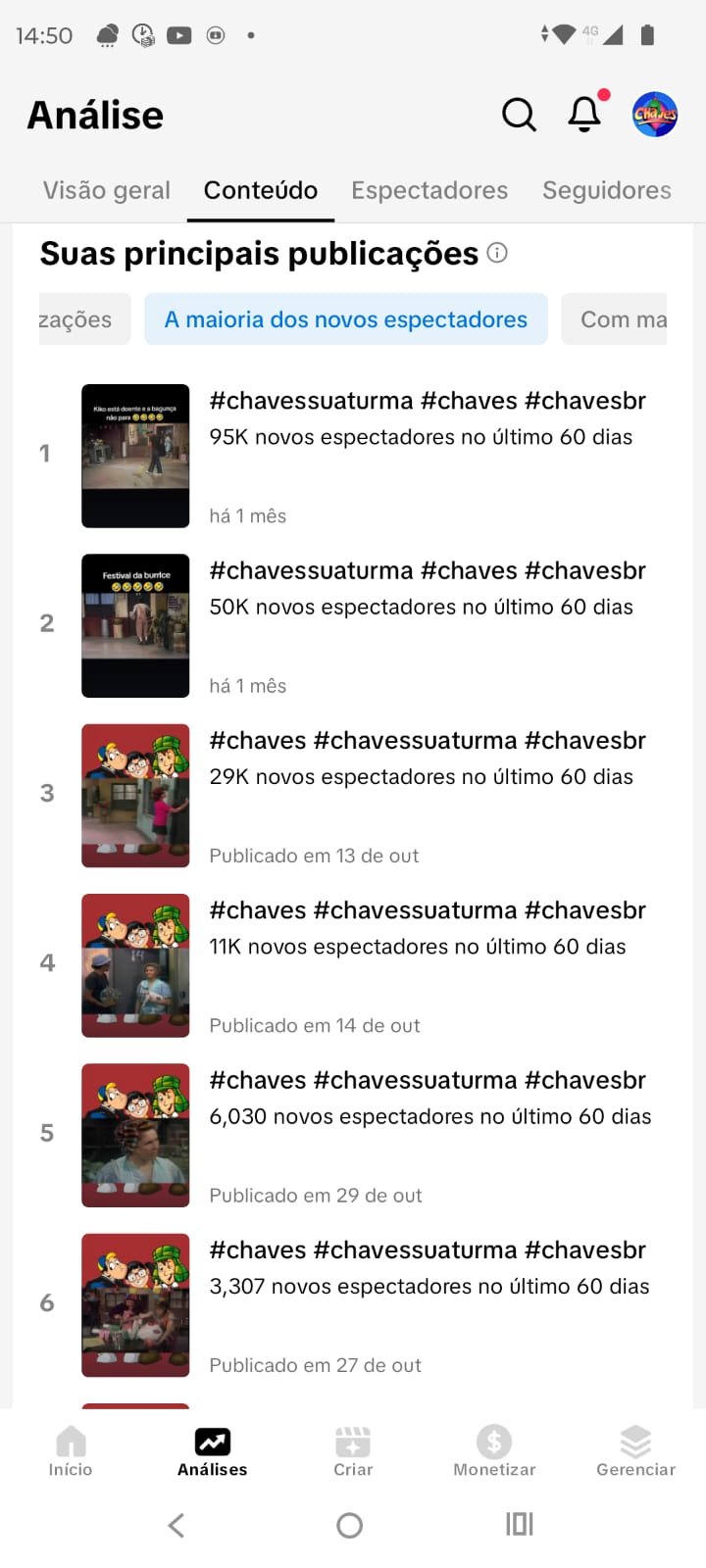Tap the system back button
This screenshot has height=1568, width=706.
(176, 1525)
